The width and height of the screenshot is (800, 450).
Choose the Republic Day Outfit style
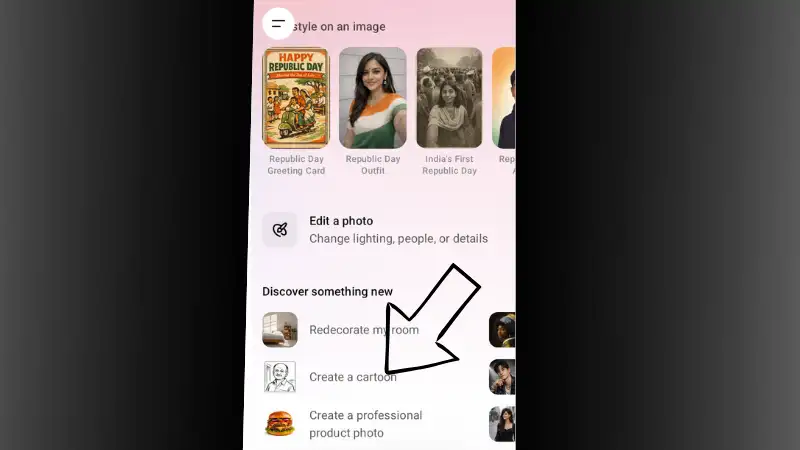pos(372,98)
